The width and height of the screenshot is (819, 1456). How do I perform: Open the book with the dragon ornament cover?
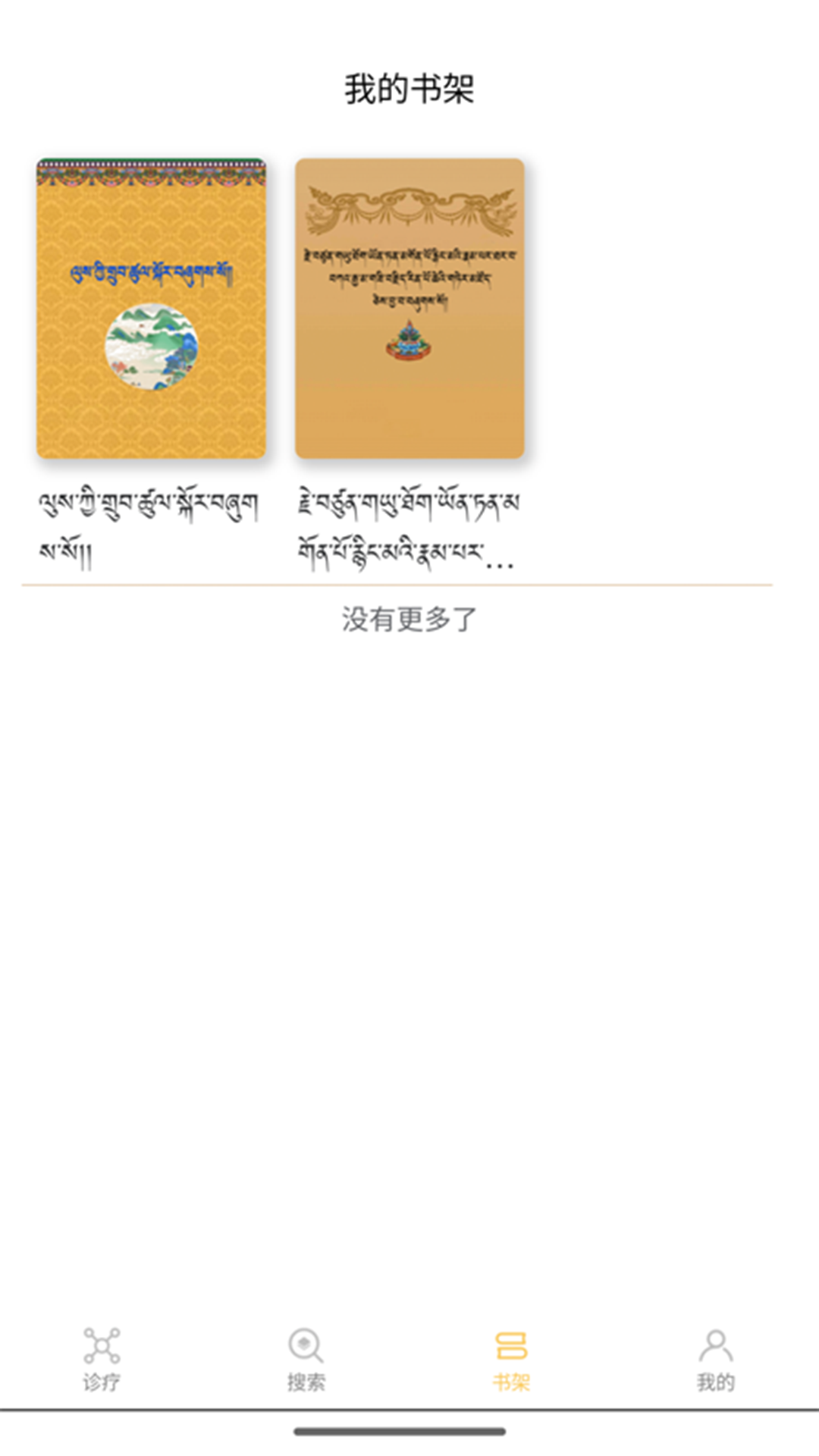pos(409,308)
